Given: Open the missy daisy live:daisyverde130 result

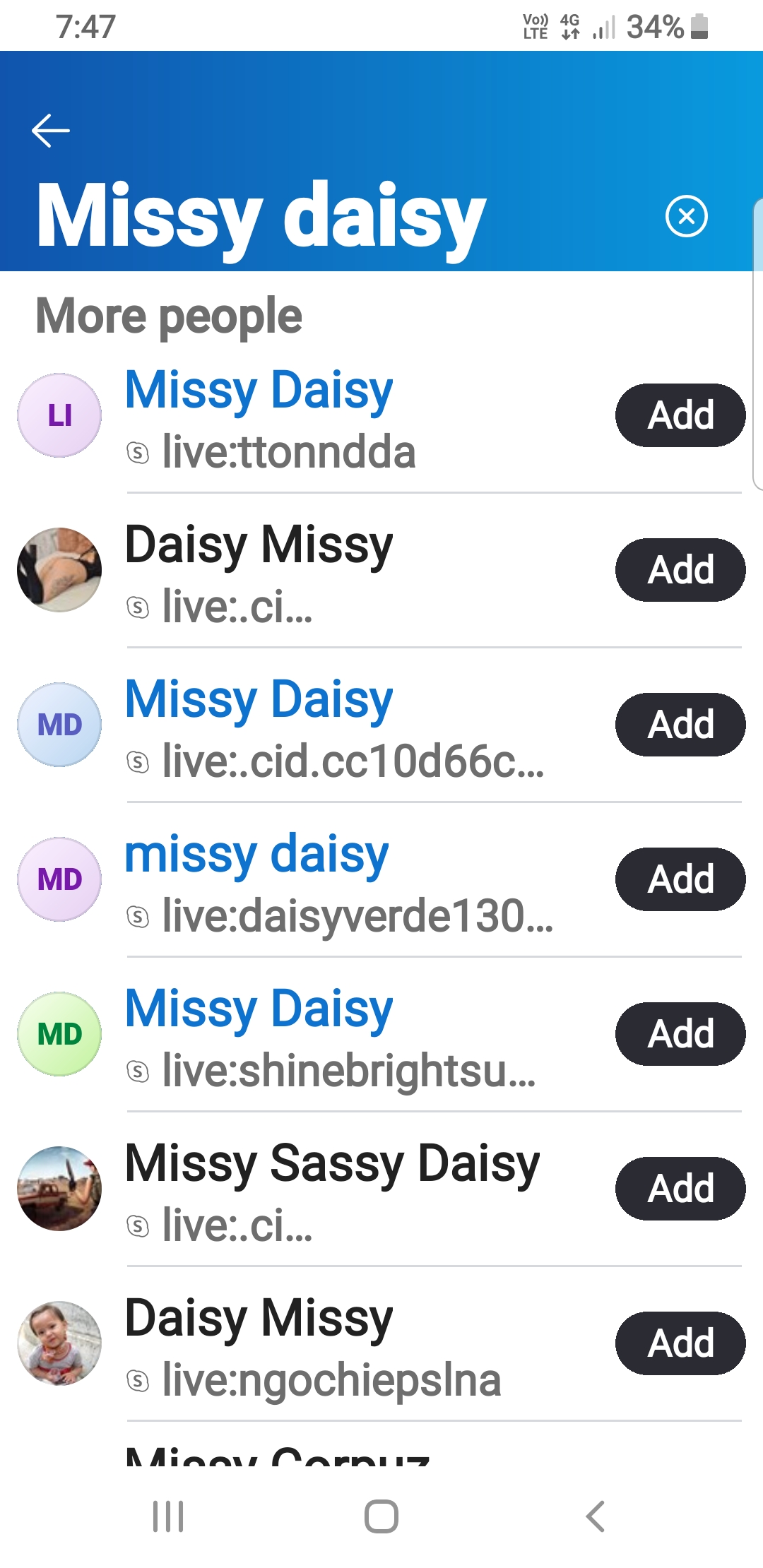Looking at the screenshot, I should [311, 880].
